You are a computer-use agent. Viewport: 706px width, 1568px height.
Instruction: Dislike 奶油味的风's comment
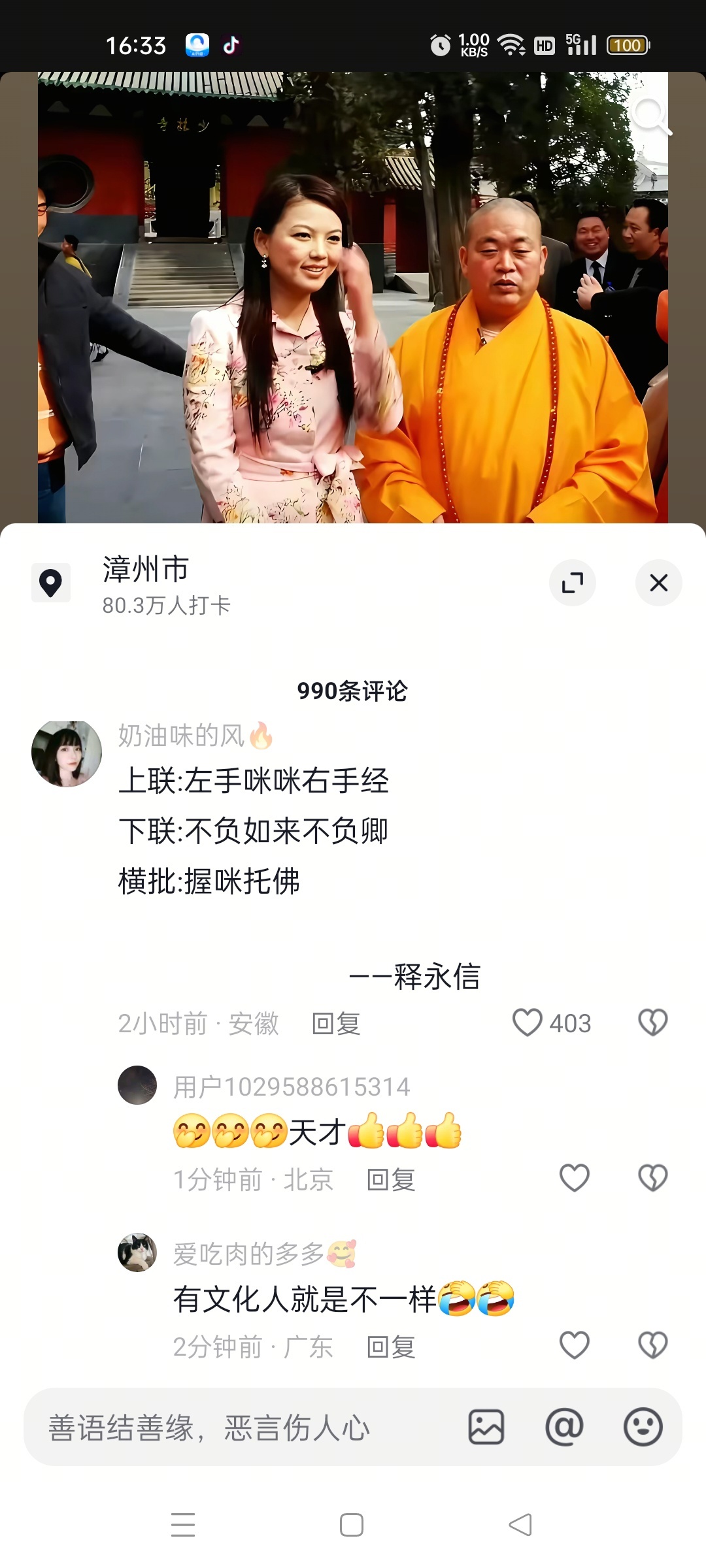tap(652, 1023)
